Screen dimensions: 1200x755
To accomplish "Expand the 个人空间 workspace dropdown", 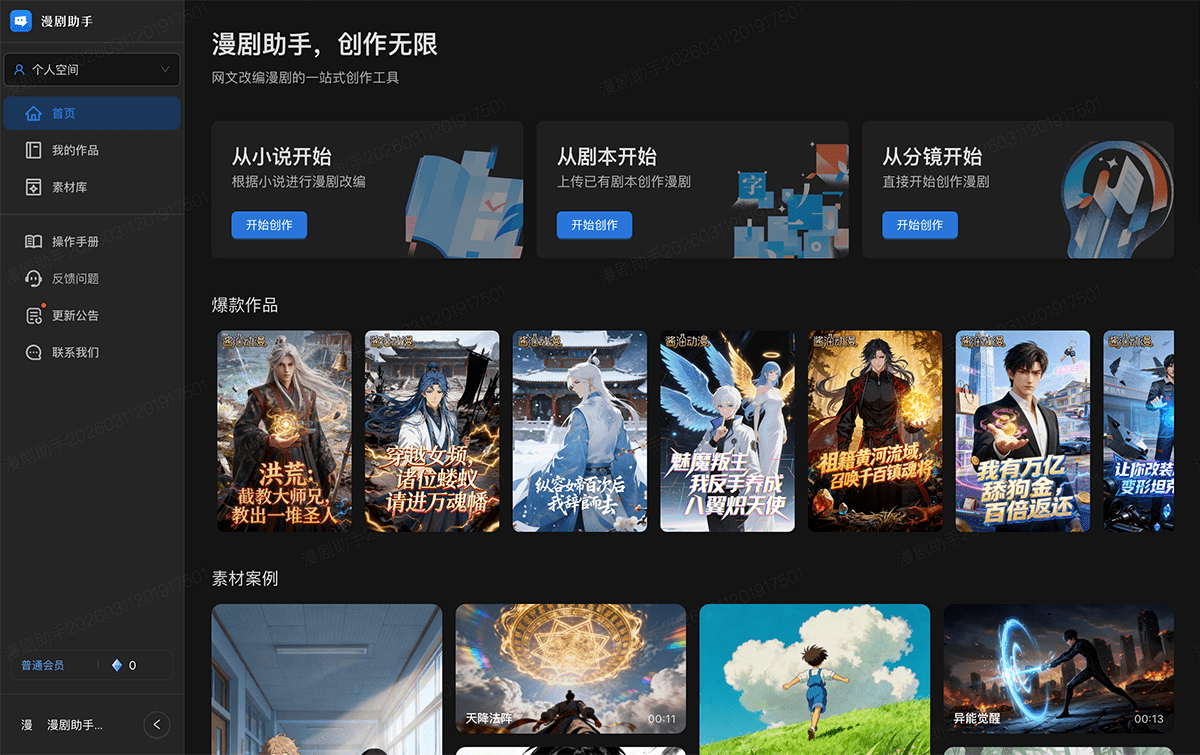I will click(92, 70).
